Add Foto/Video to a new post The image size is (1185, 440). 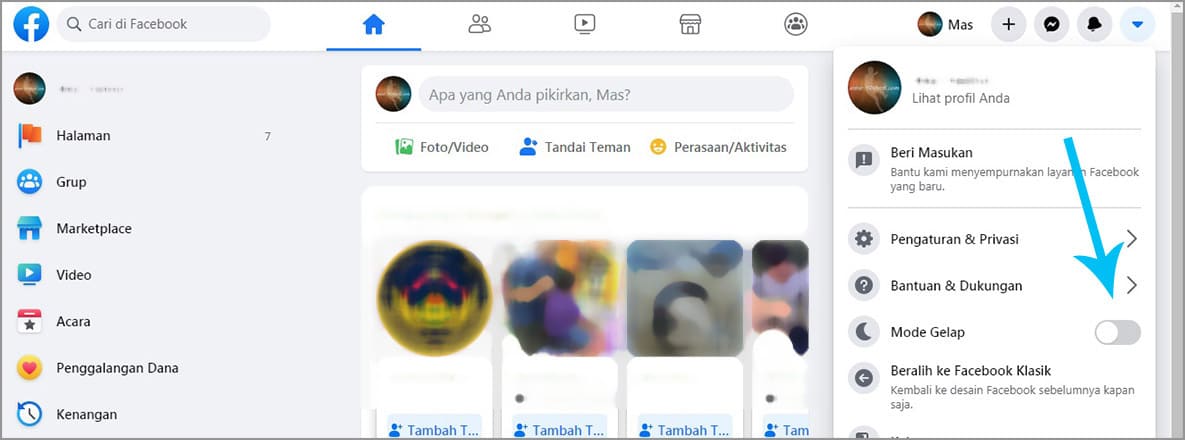(x=442, y=147)
